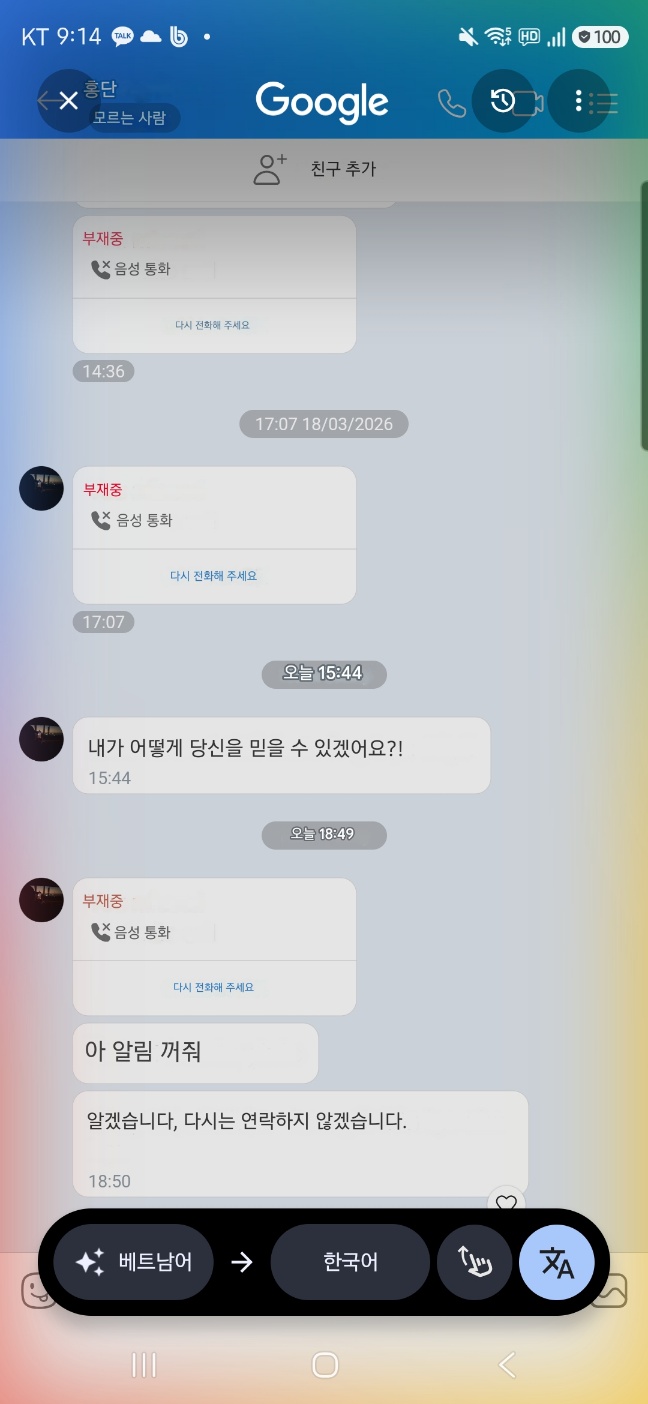Tap the text selection hand icon
This screenshot has width=648, height=1404.
pyautogui.click(x=475, y=1262)
